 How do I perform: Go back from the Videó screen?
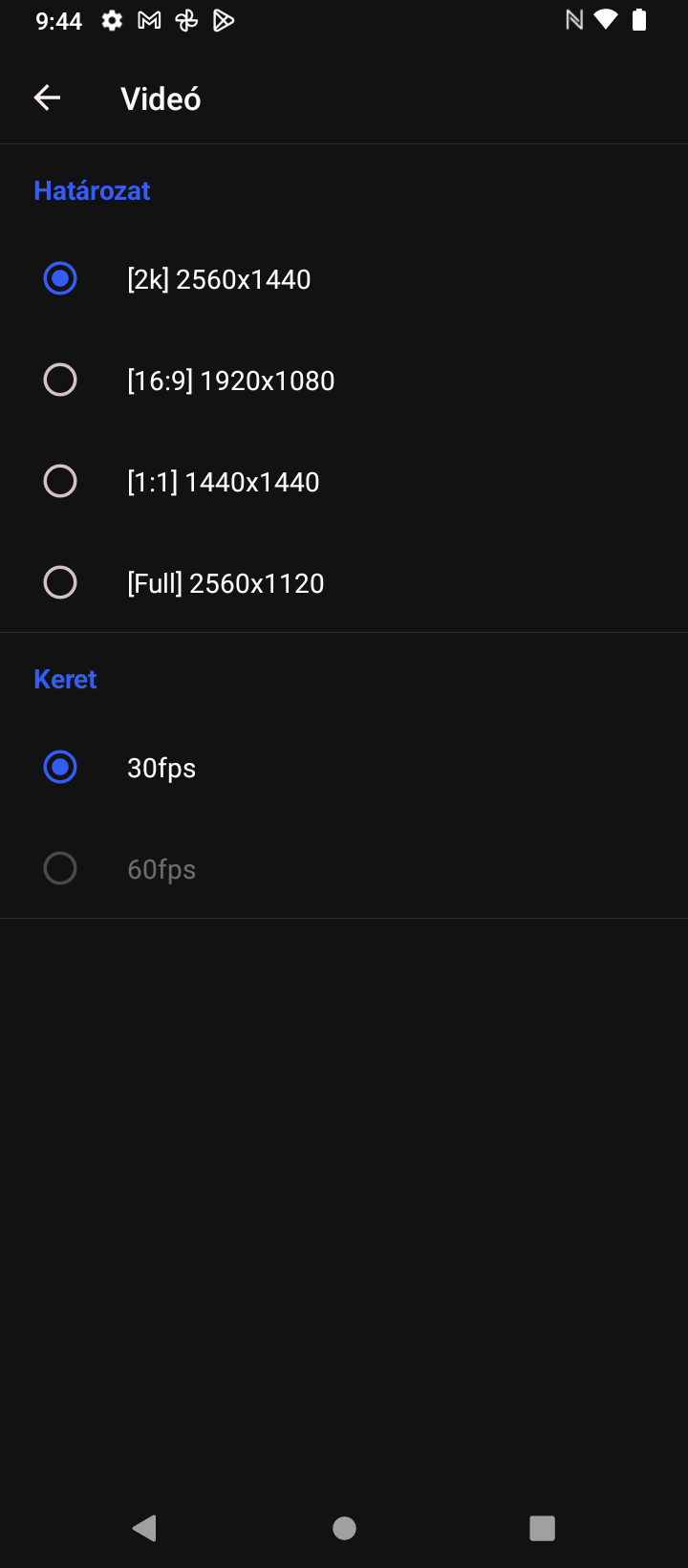tap(47, 98)
